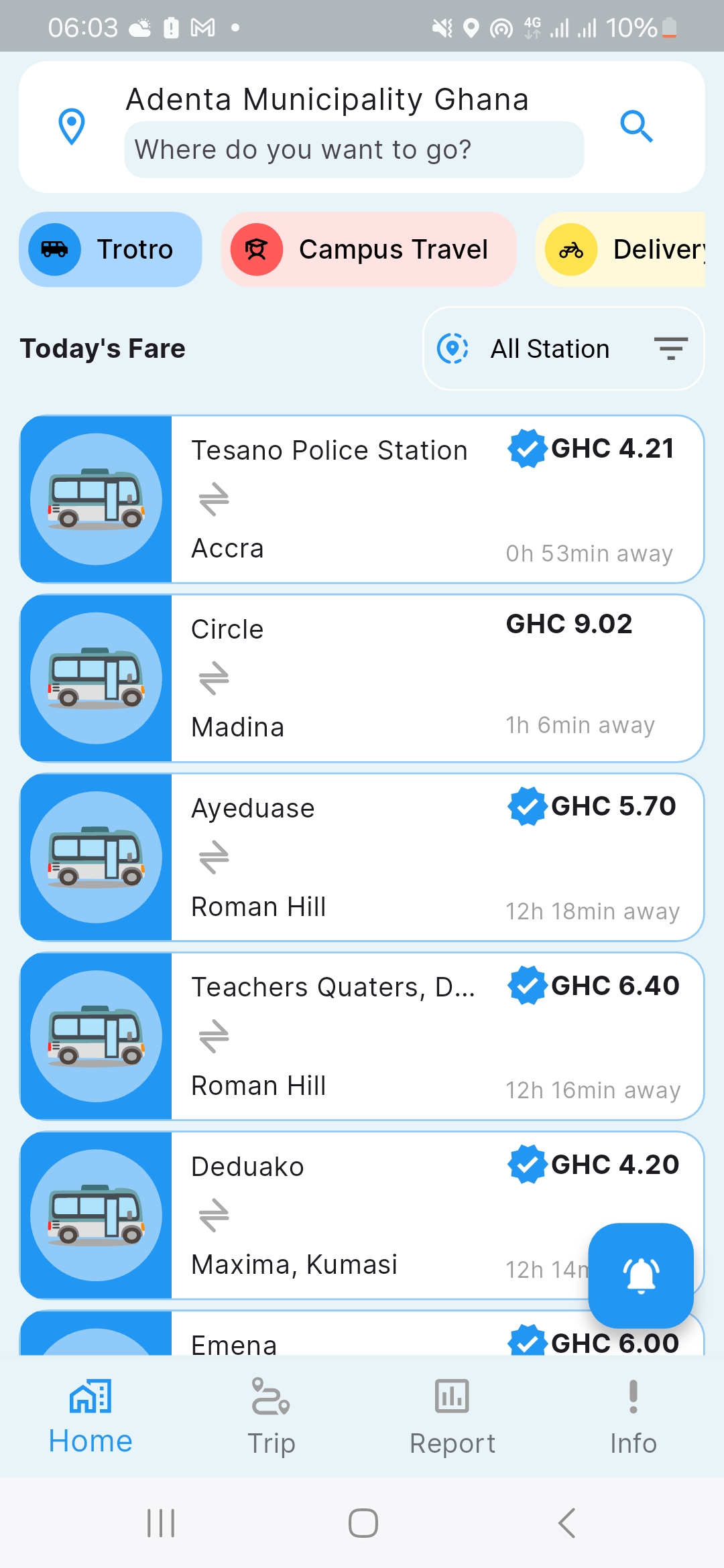Open the Teachers Quaters to Roman Hill fare
This screenshot has width=724, height=1568.
click(362, 1036)
